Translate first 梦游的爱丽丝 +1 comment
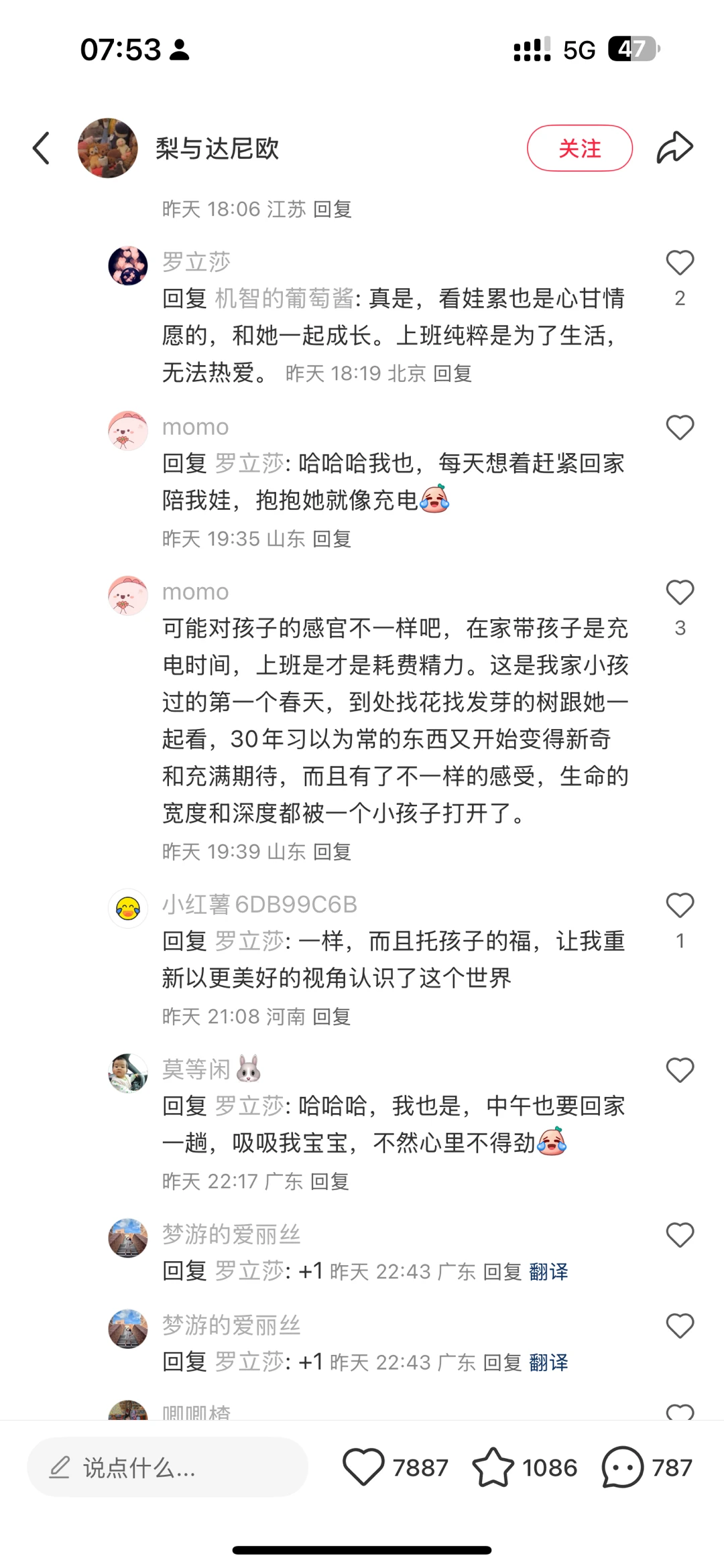Viewport: 724px width, 1568px height. [548, 1272]
